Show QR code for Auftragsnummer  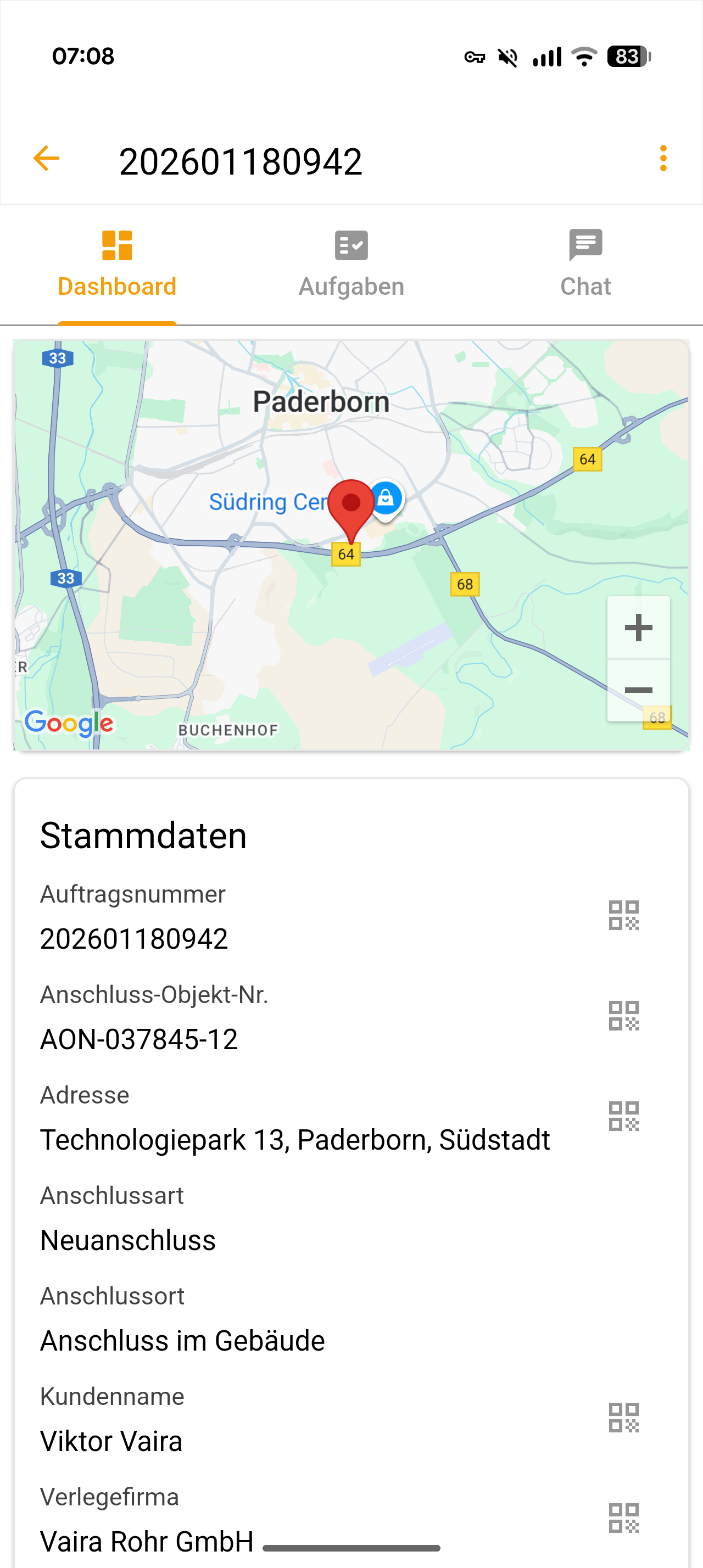tap(624, 915)
